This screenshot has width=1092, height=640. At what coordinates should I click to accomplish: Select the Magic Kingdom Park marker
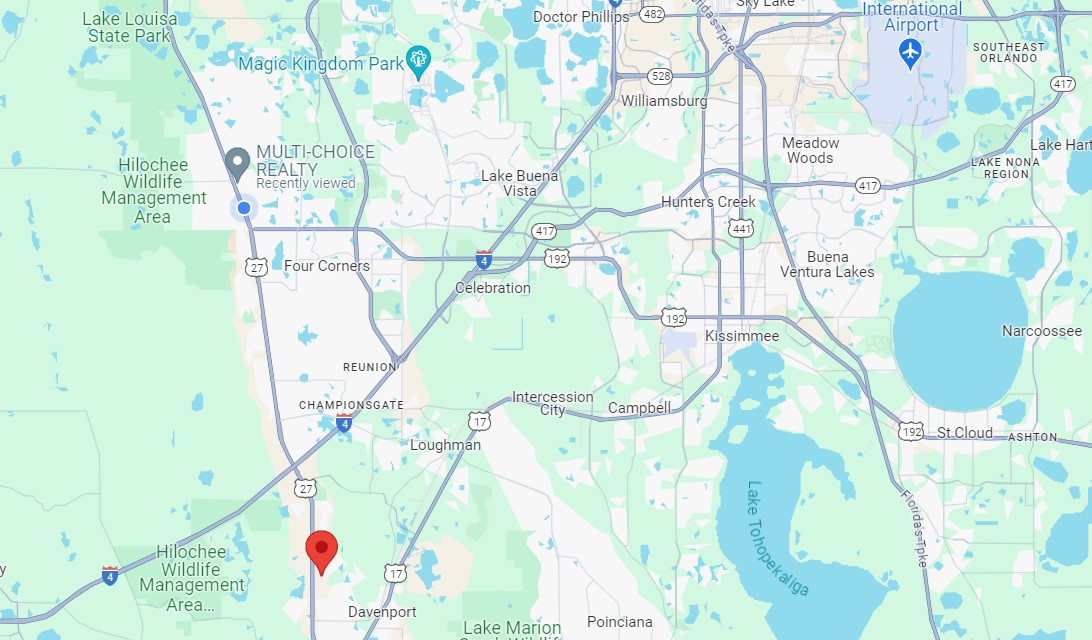point(419,62)
